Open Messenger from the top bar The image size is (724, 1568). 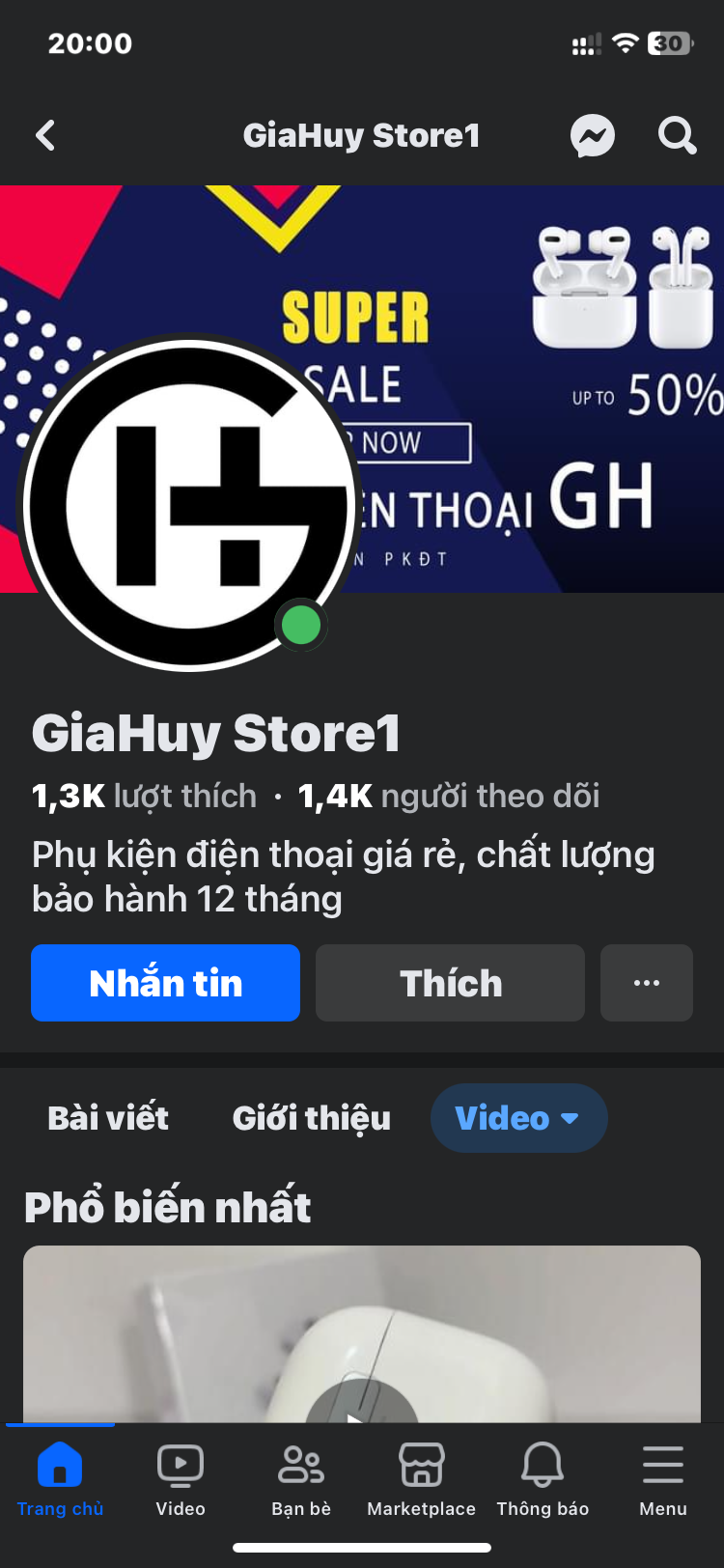pos(592,136)
